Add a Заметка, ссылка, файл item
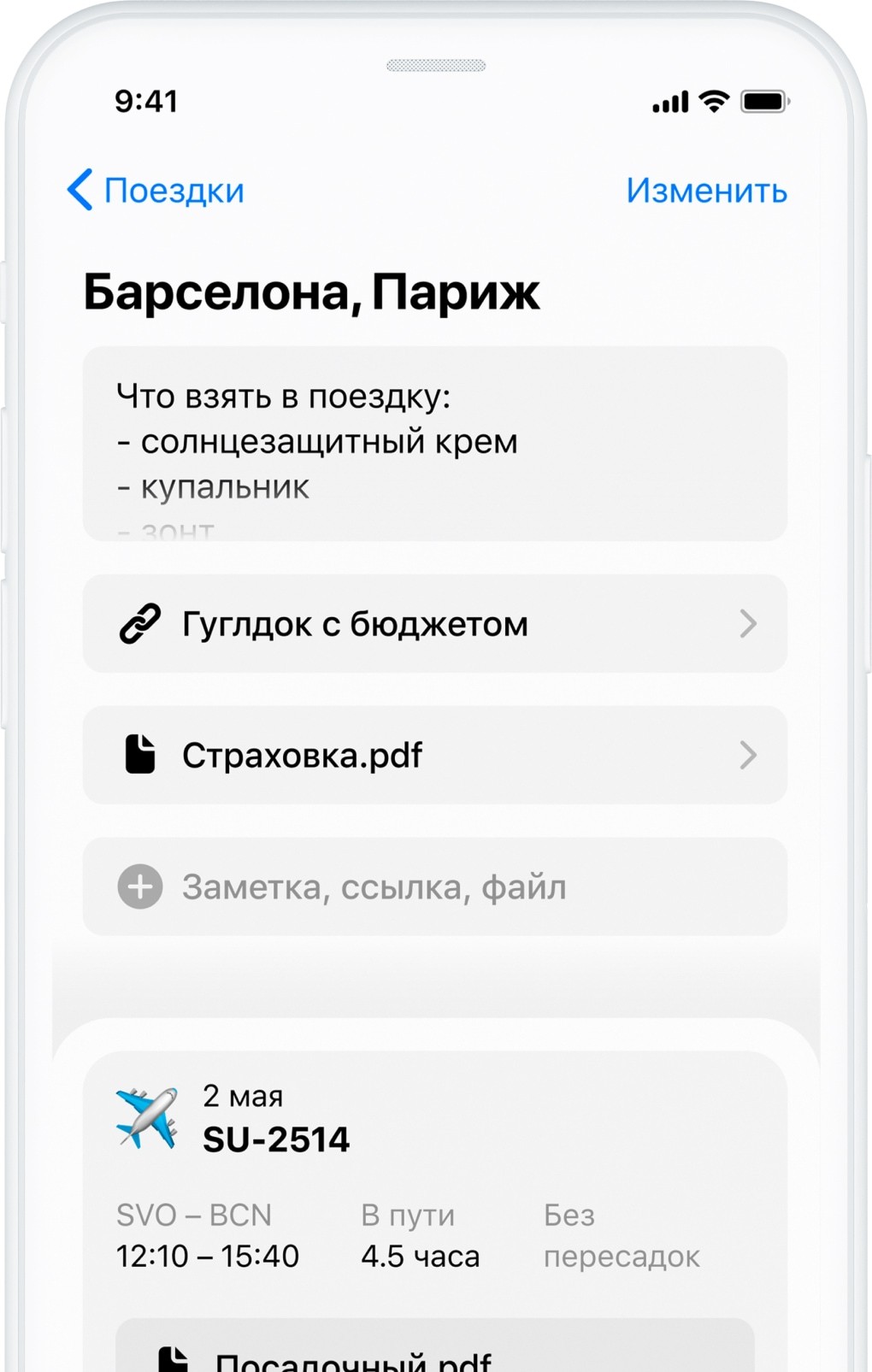The image size is (872, 1372). (x=434, y=886)
